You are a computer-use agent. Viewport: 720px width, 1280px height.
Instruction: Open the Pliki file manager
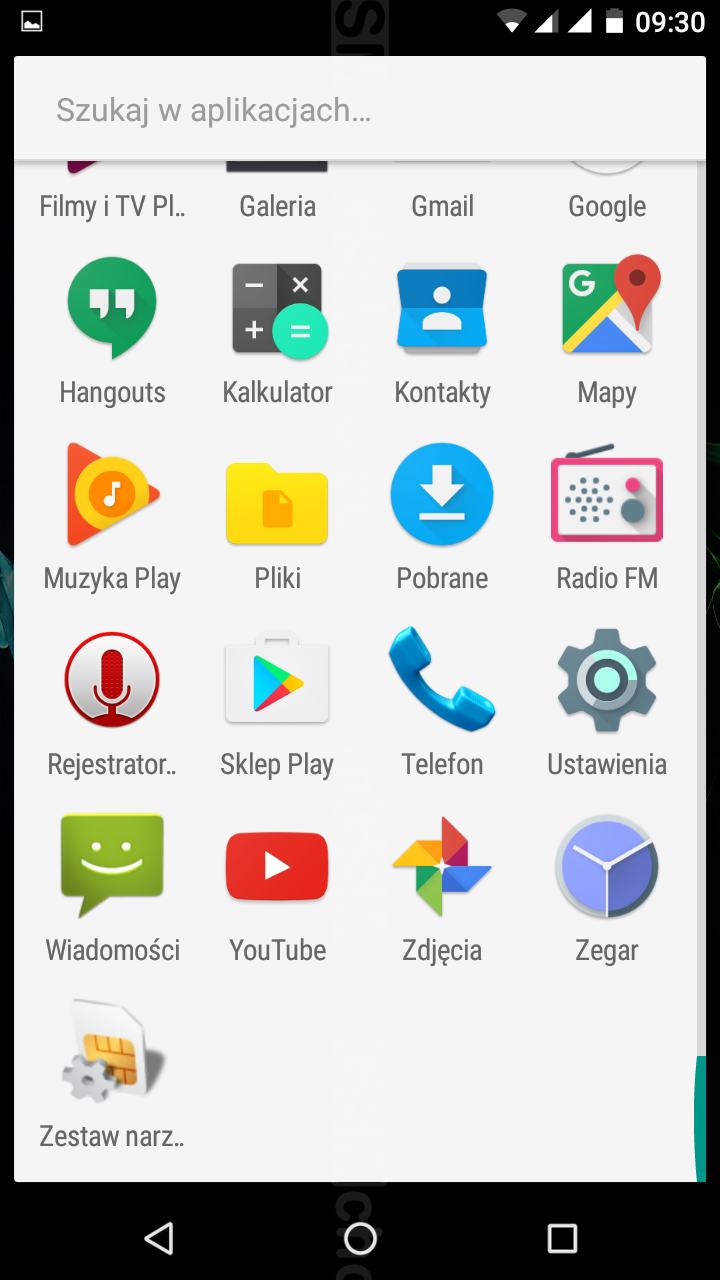[x=278, y=494]
